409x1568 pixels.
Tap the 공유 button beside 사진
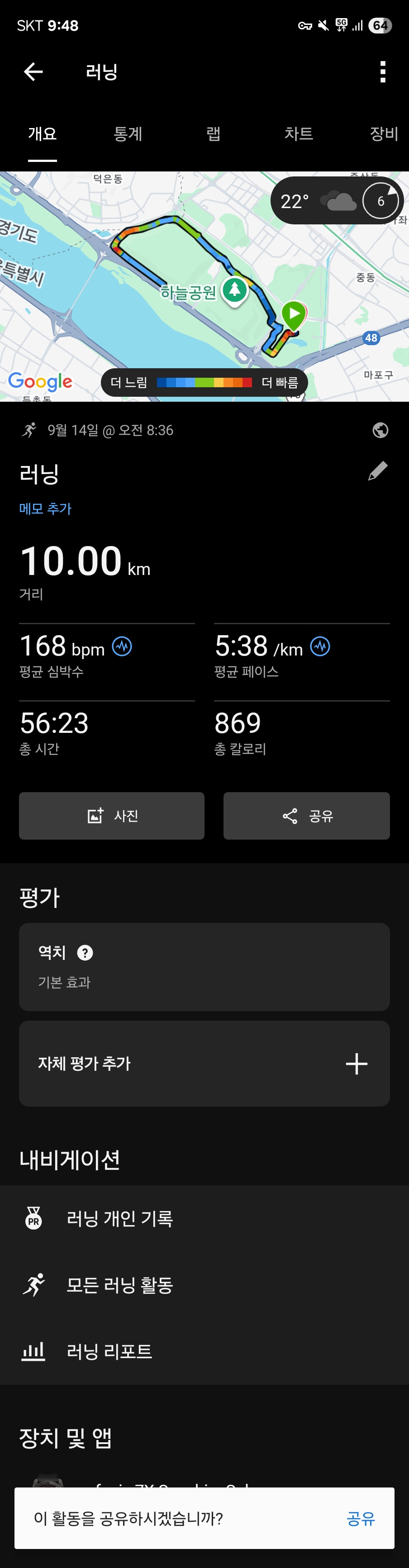pyautogui.click(x=307, y=816)
